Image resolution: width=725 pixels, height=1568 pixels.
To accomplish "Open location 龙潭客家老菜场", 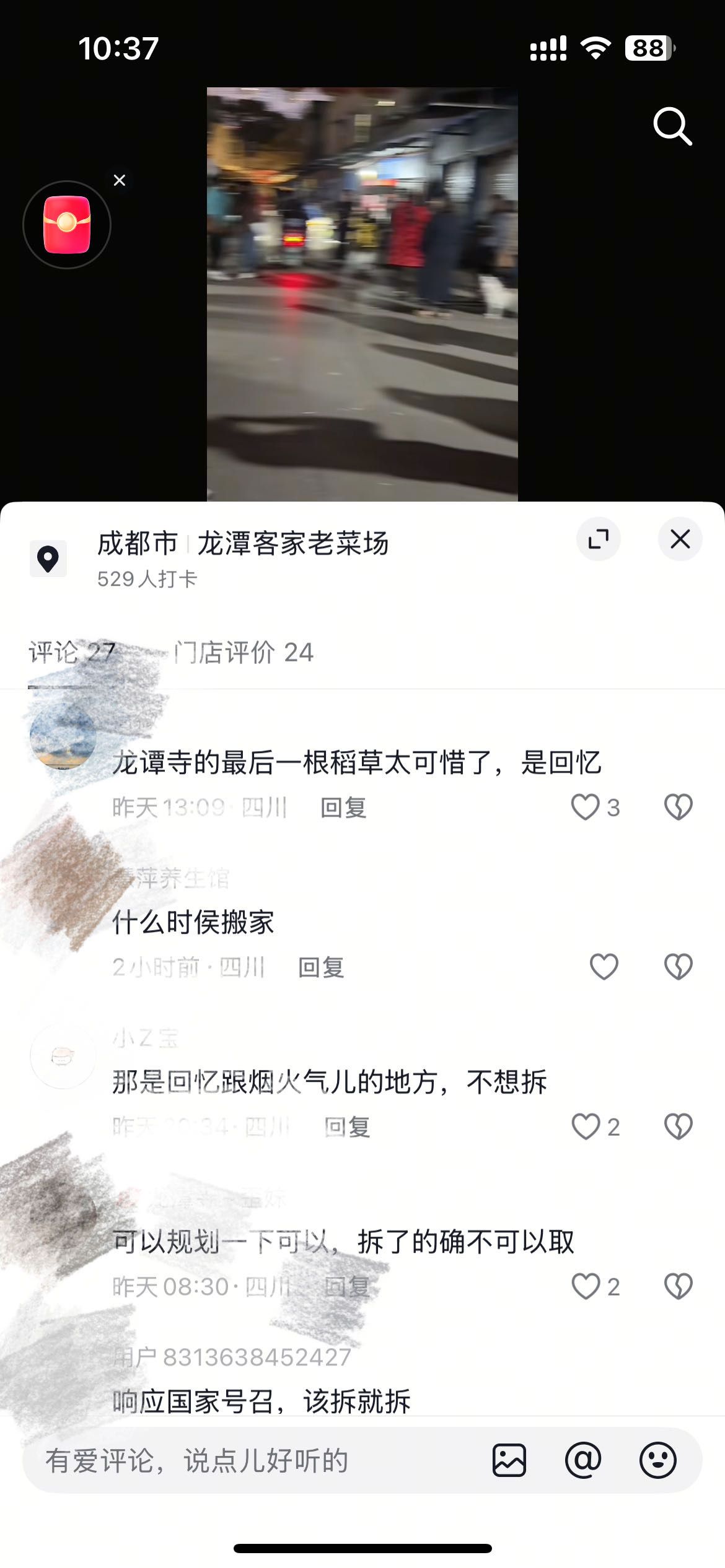I will point(292,544).
